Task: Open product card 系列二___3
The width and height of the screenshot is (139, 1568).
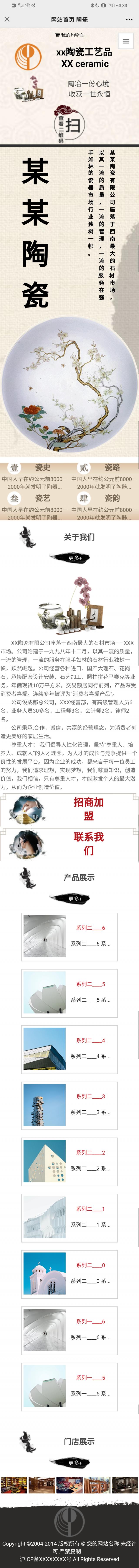Action: tap(69, 1105)
